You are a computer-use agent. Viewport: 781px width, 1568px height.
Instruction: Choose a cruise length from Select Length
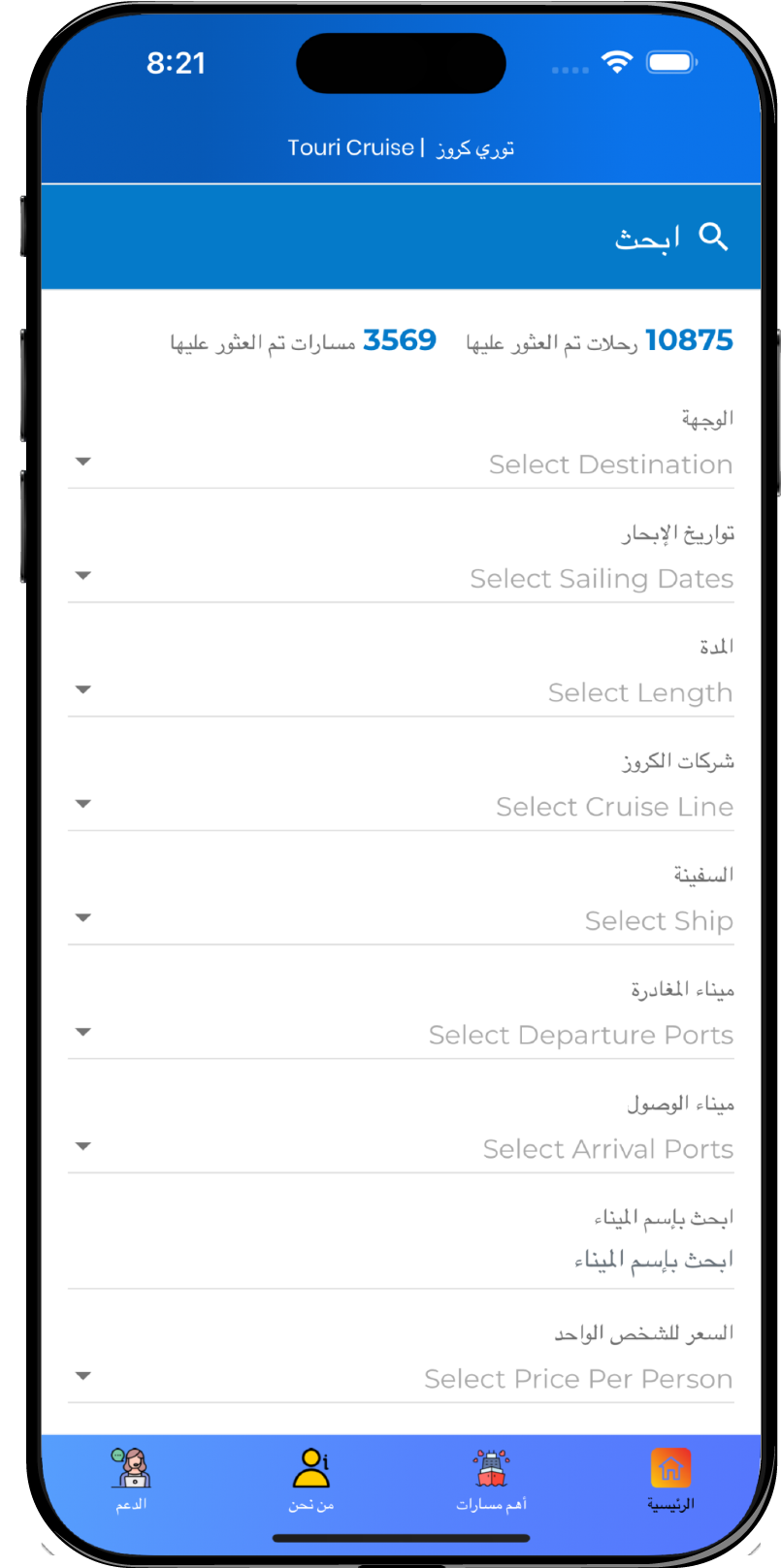(401, 692)
